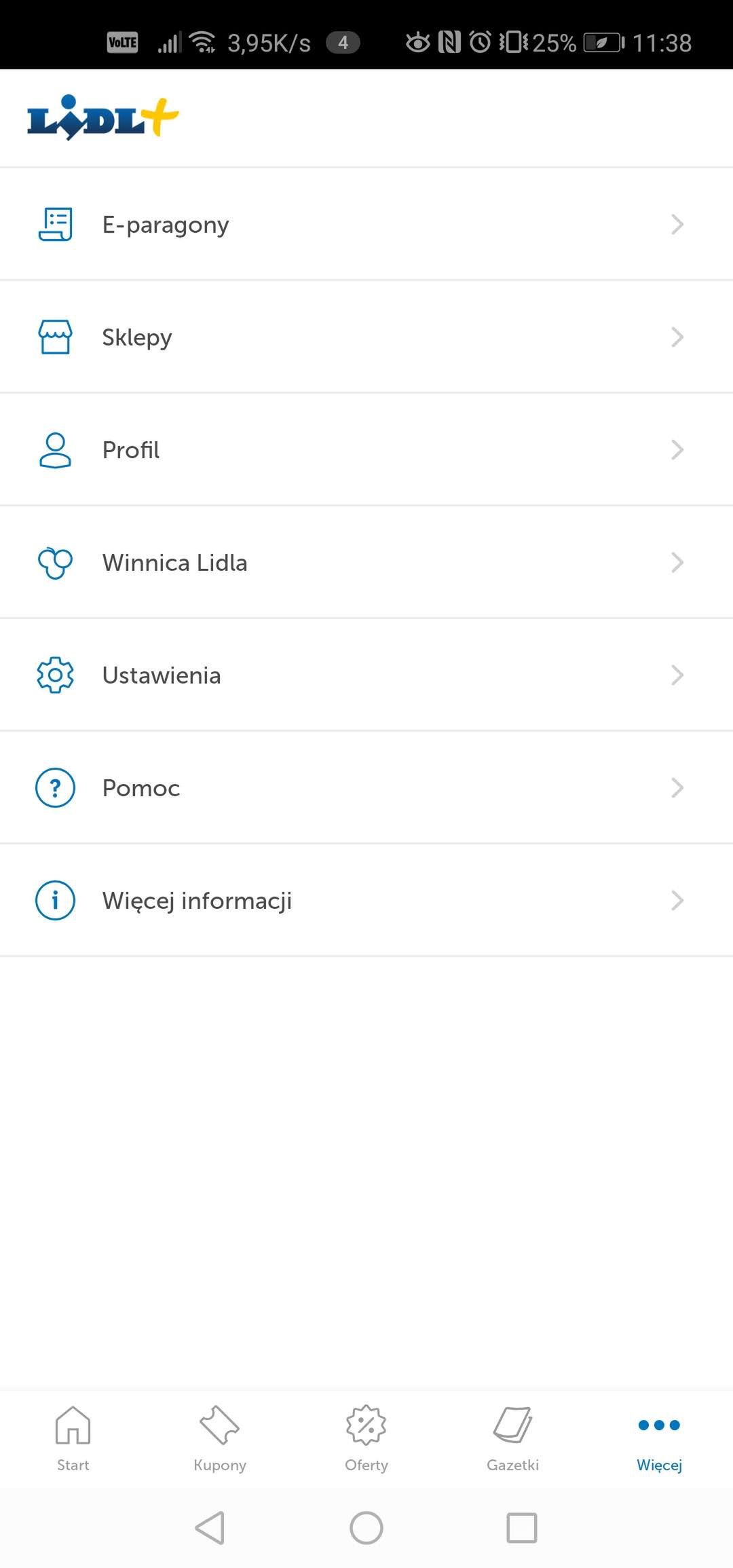The width and height of the screenshot is (733, 1568).
Task: Open the E-paragony row
Action: tap(366, 224)
